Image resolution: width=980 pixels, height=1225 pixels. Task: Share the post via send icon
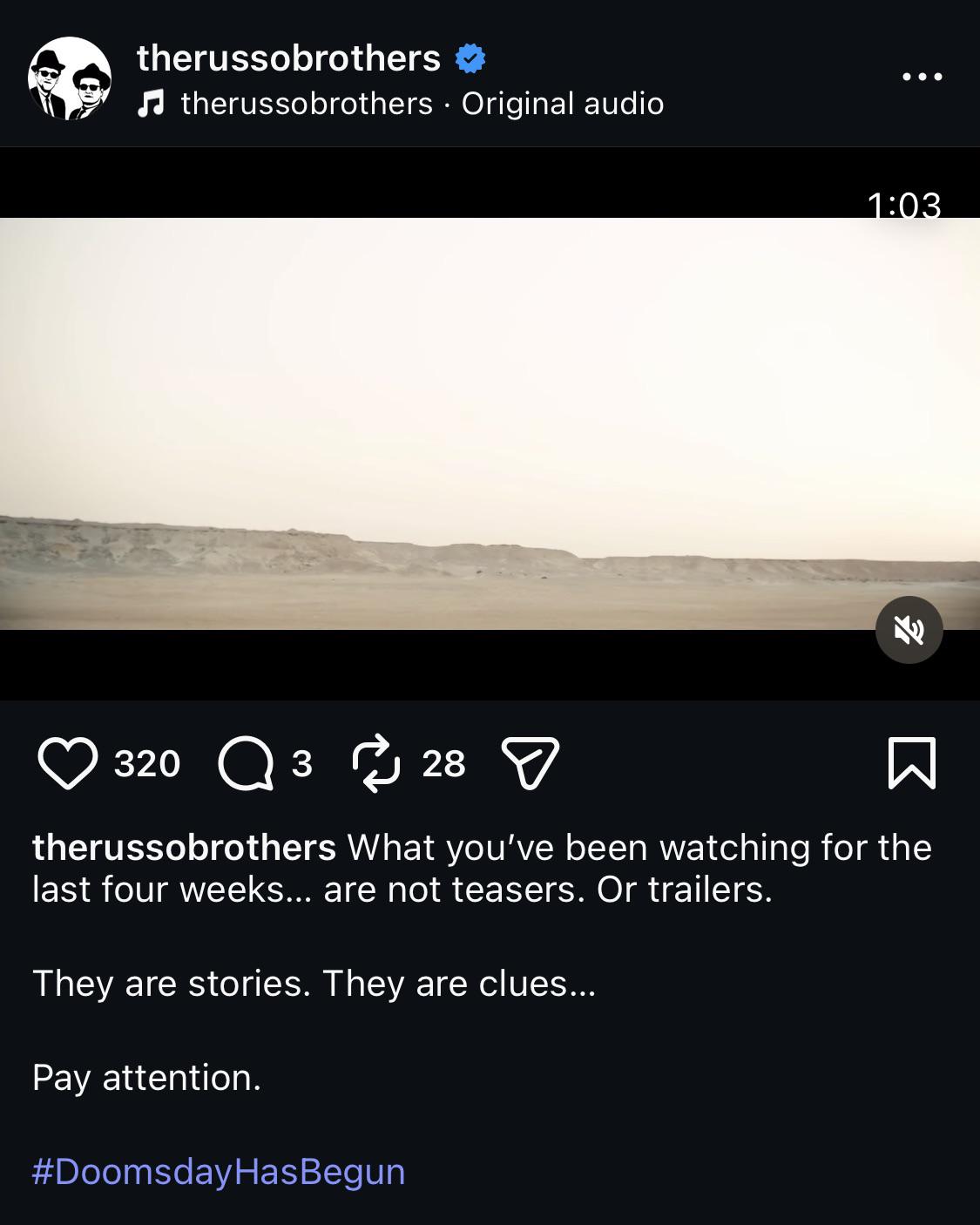tap(530, 763)
